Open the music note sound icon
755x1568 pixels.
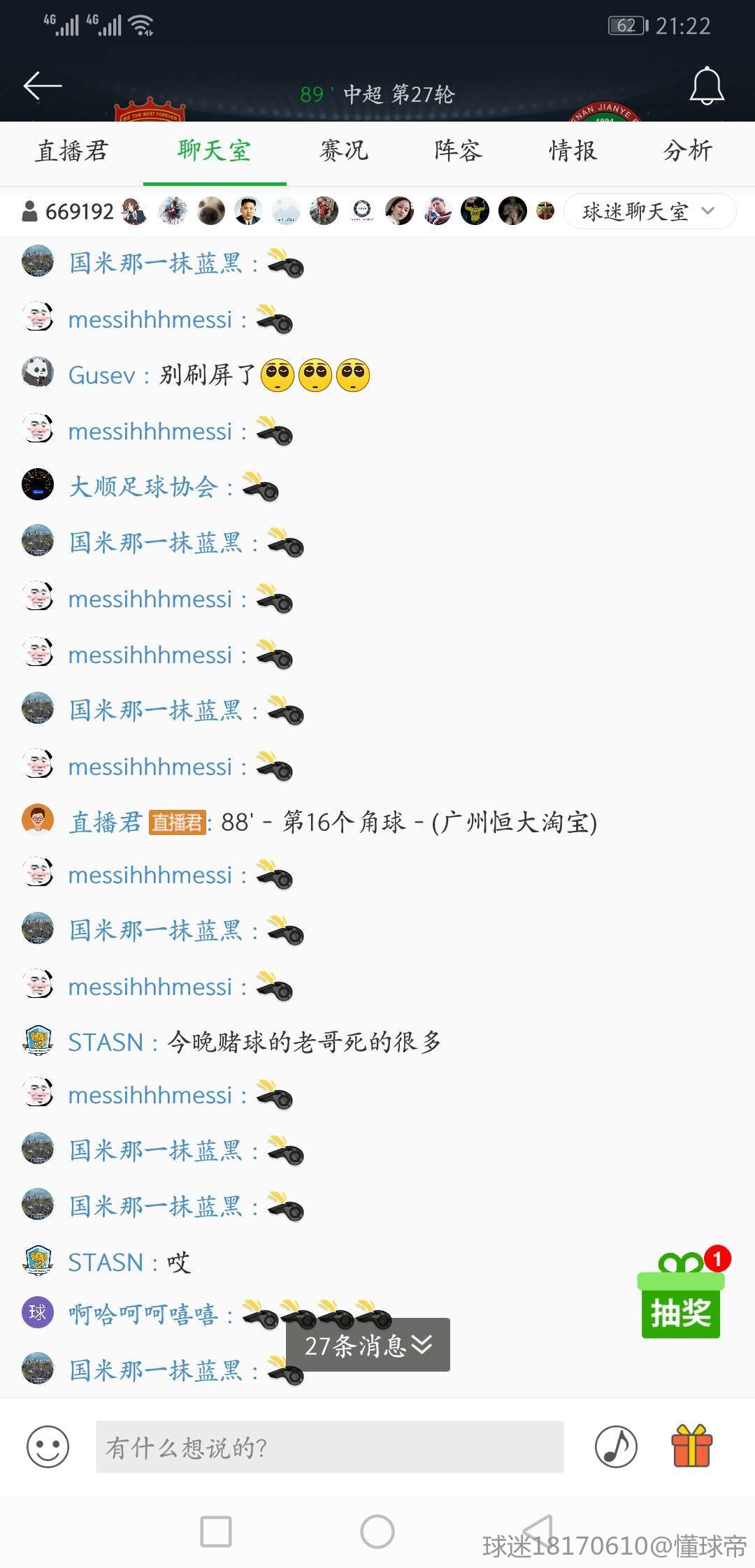[x=616, y=1446]
